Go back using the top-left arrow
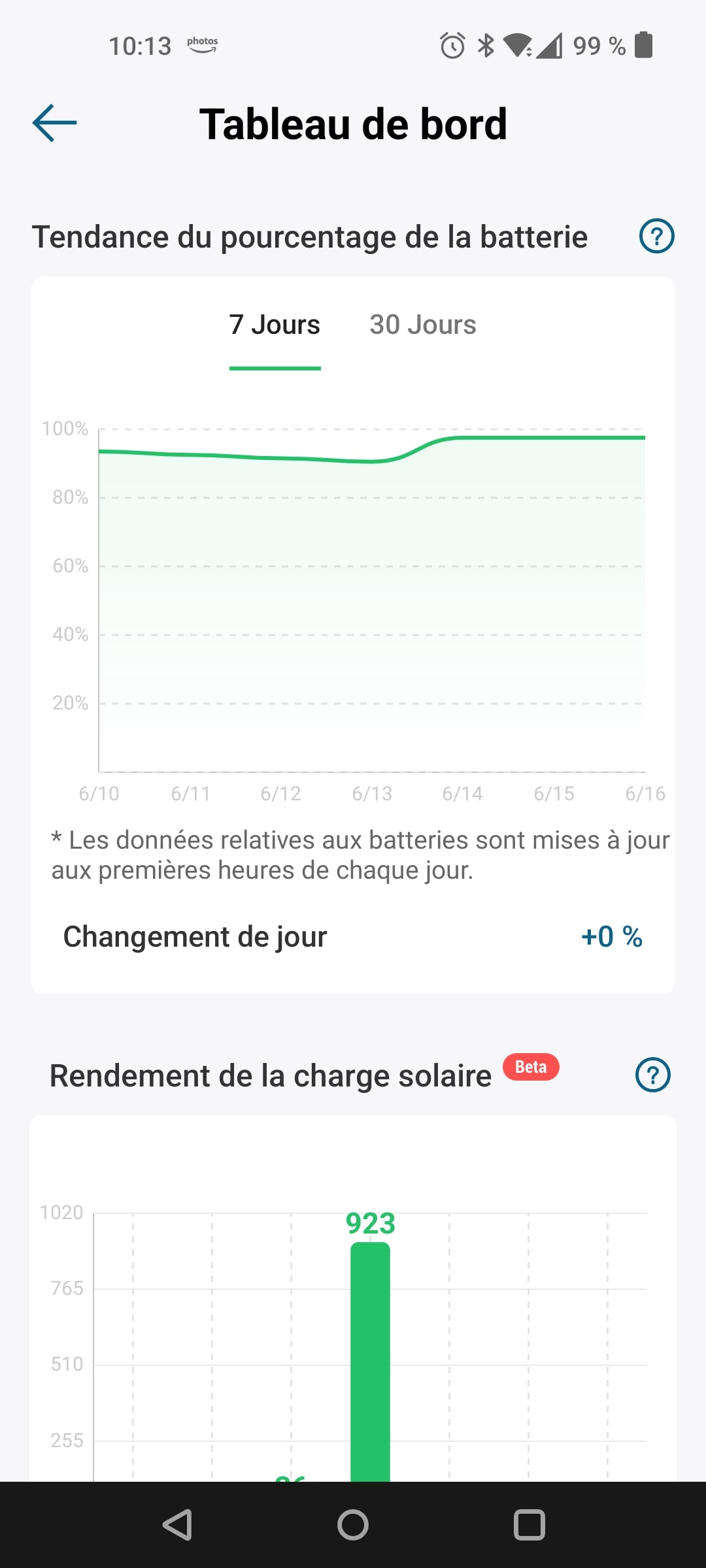Viewport: 706px width, 1568px height. [55, 123]
